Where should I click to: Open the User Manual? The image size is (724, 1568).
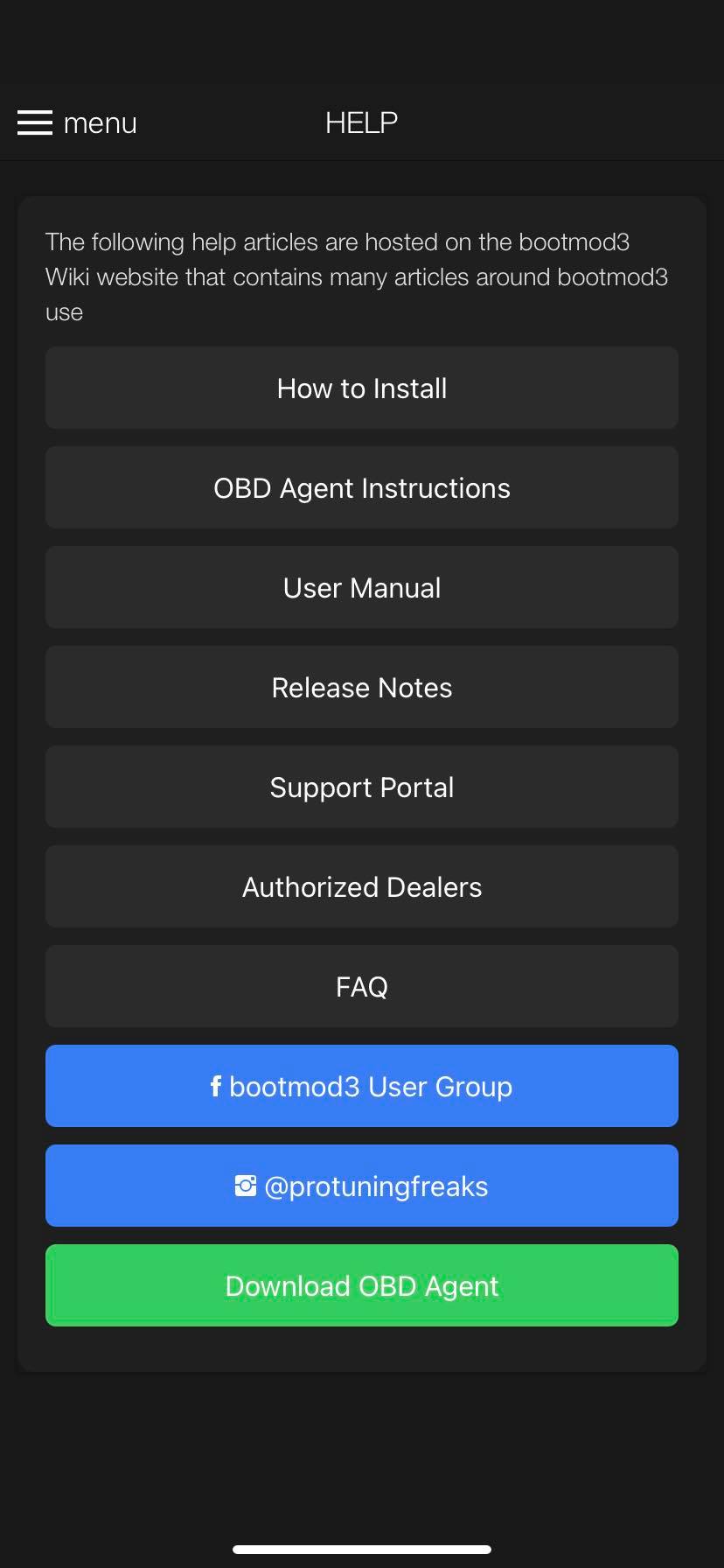tap(362, 588)
